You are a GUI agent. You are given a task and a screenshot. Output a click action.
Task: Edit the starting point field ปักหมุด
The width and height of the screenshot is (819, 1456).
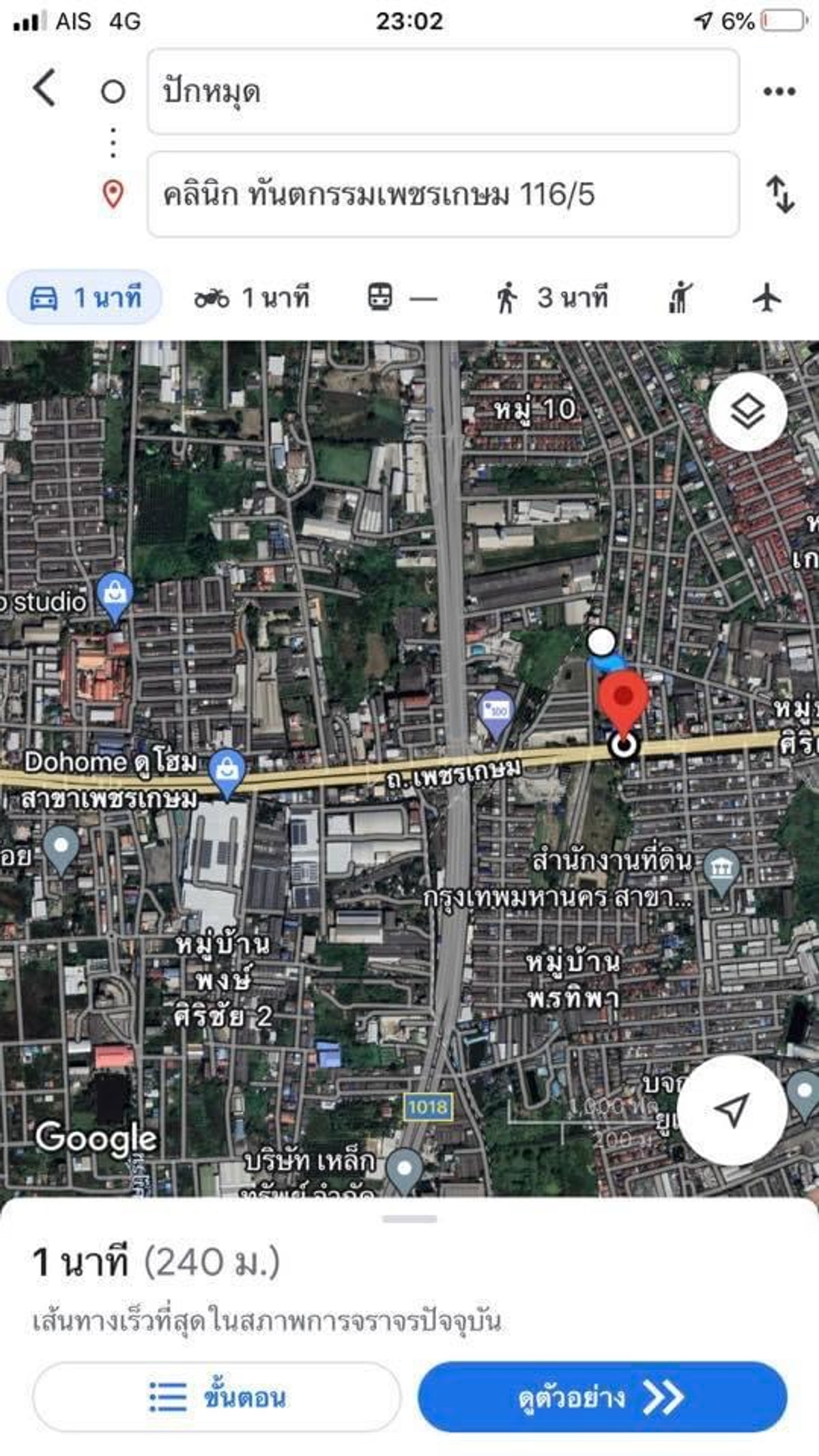[443, 91]
